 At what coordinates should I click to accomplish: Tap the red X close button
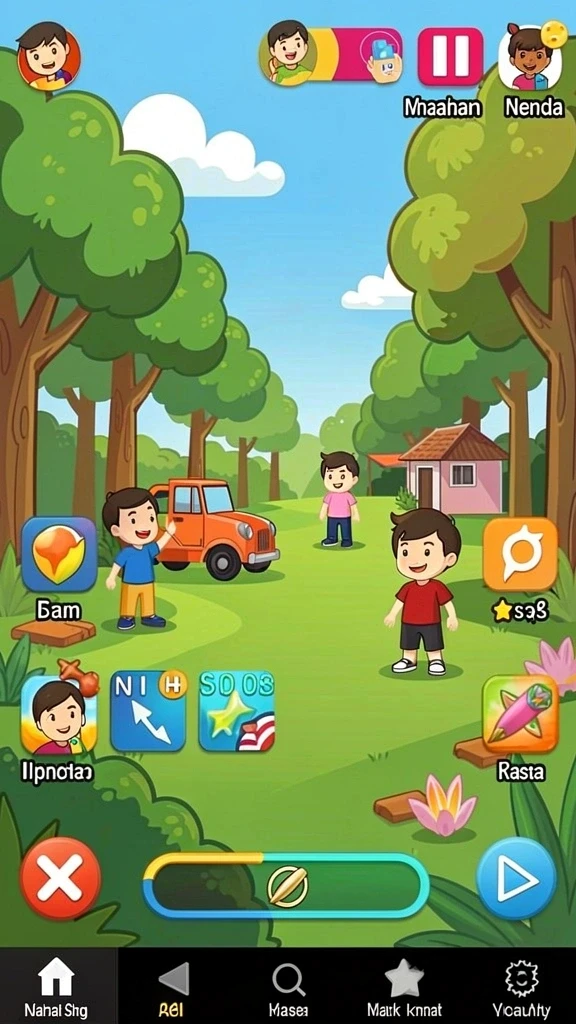60,878
